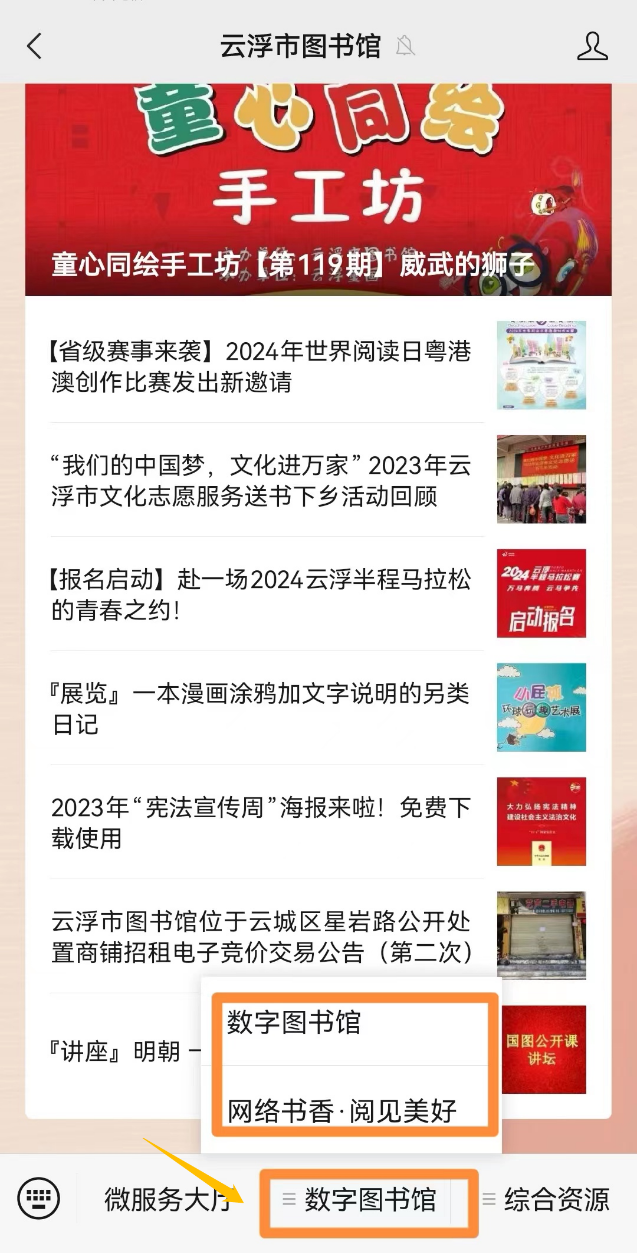The image size is (637, 1253).
Task: Select 网络书香·阅见美好 in popup menu
Action: [x=352, y=1109]
